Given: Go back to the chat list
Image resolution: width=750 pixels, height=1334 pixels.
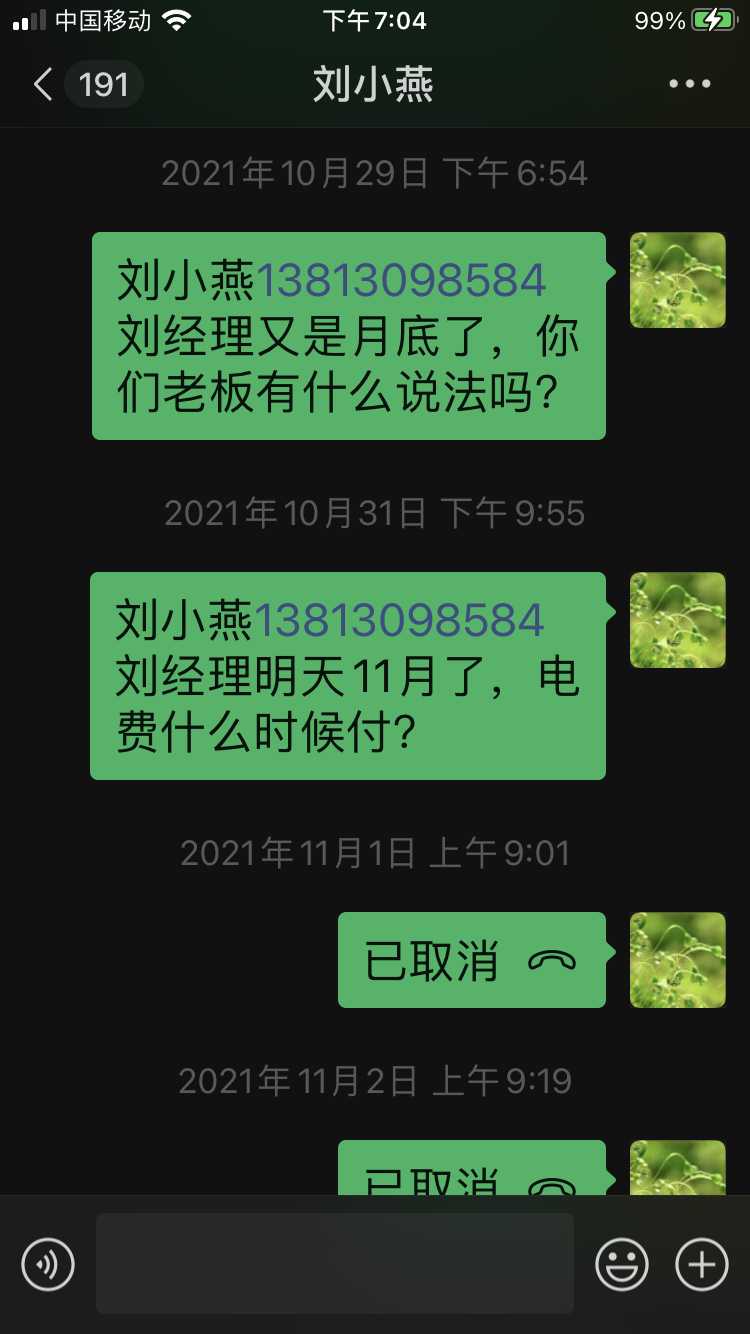Looking at the screenshot, I should (43, 85).
